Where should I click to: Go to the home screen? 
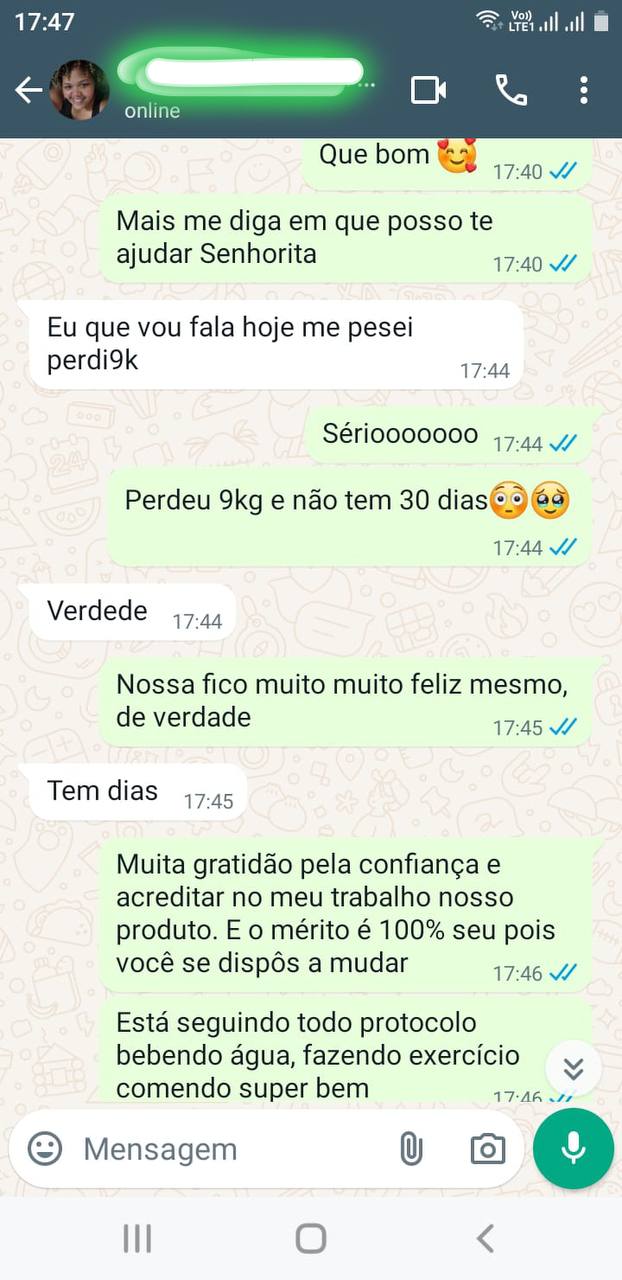point(311,1239)
